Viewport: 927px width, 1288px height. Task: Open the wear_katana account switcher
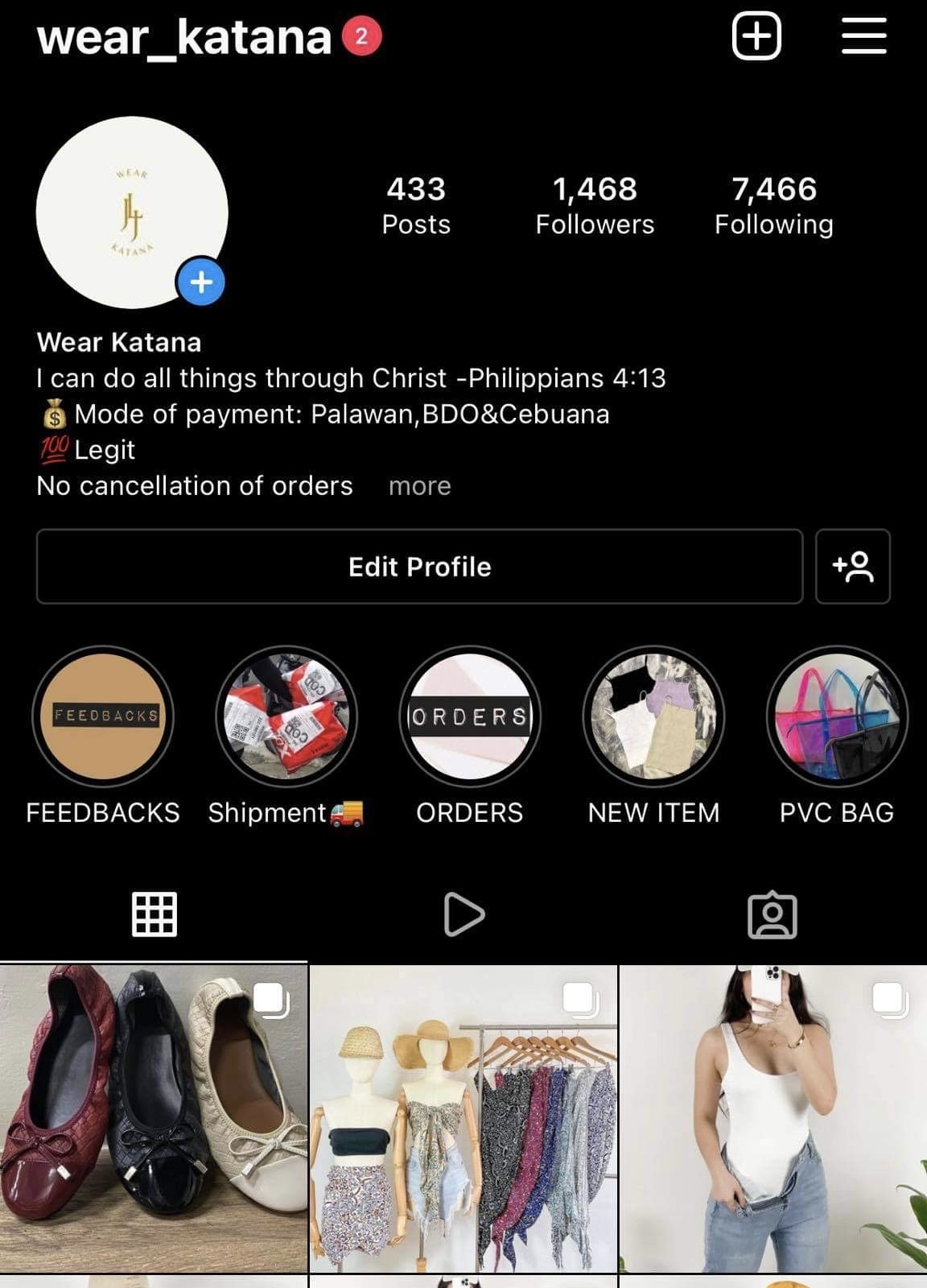pyautogui.click(x=183, y=37)
